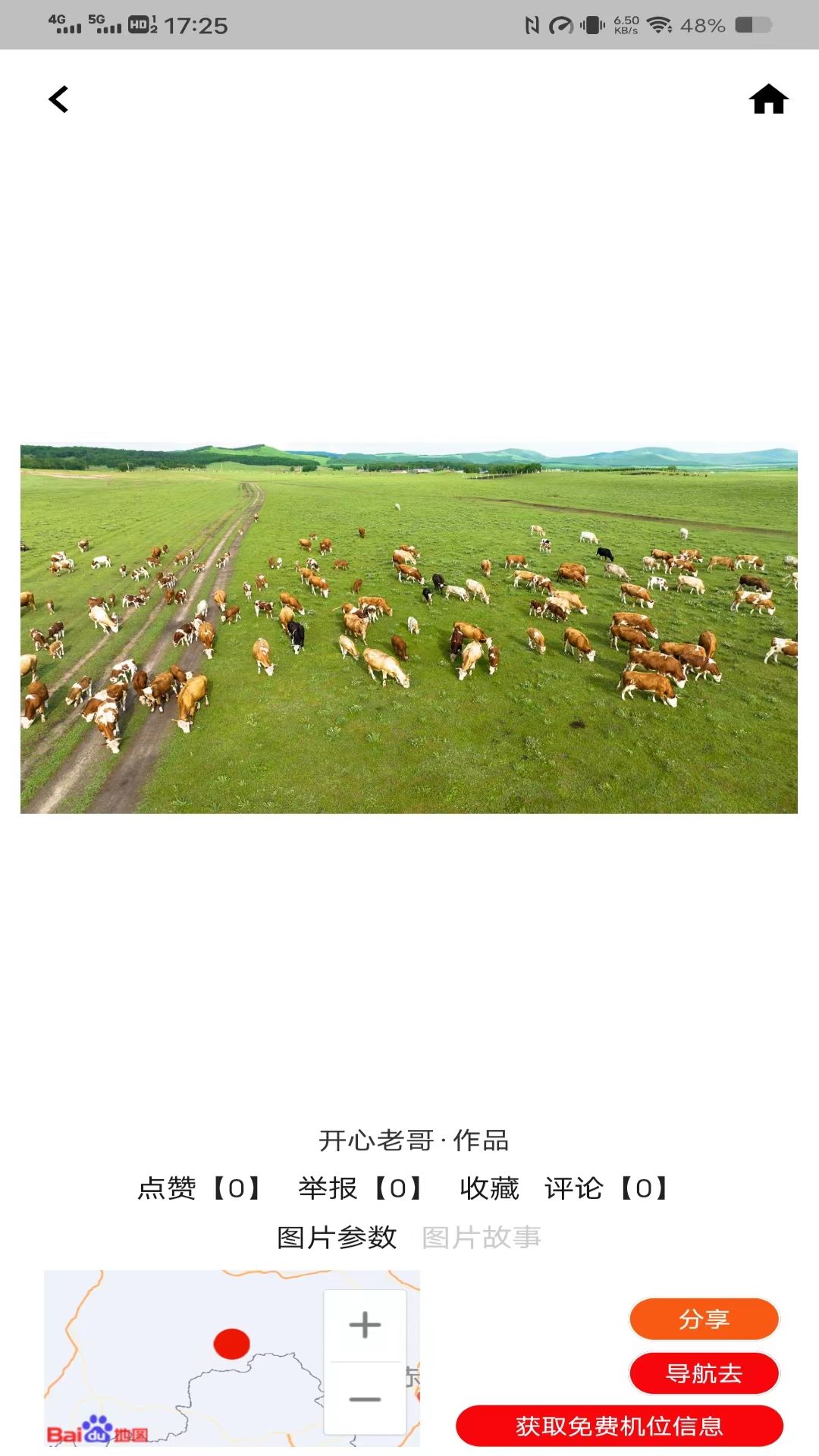Viewport: 819px width, 1456px height.
Task: Open the cattle grassland photo
Action: coord(409,628)
